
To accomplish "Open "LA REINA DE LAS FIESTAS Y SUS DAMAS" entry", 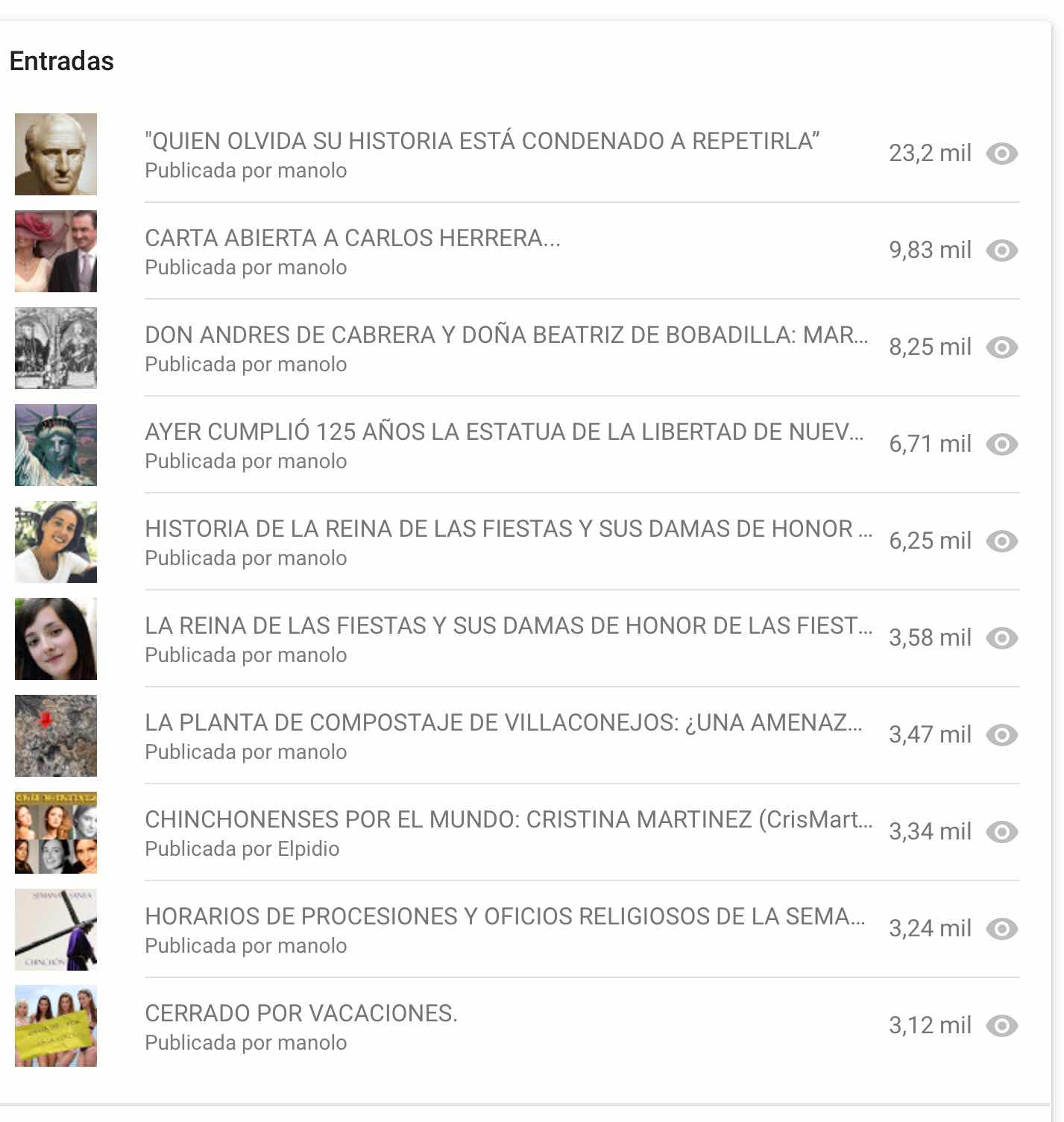I will point(507,625).
